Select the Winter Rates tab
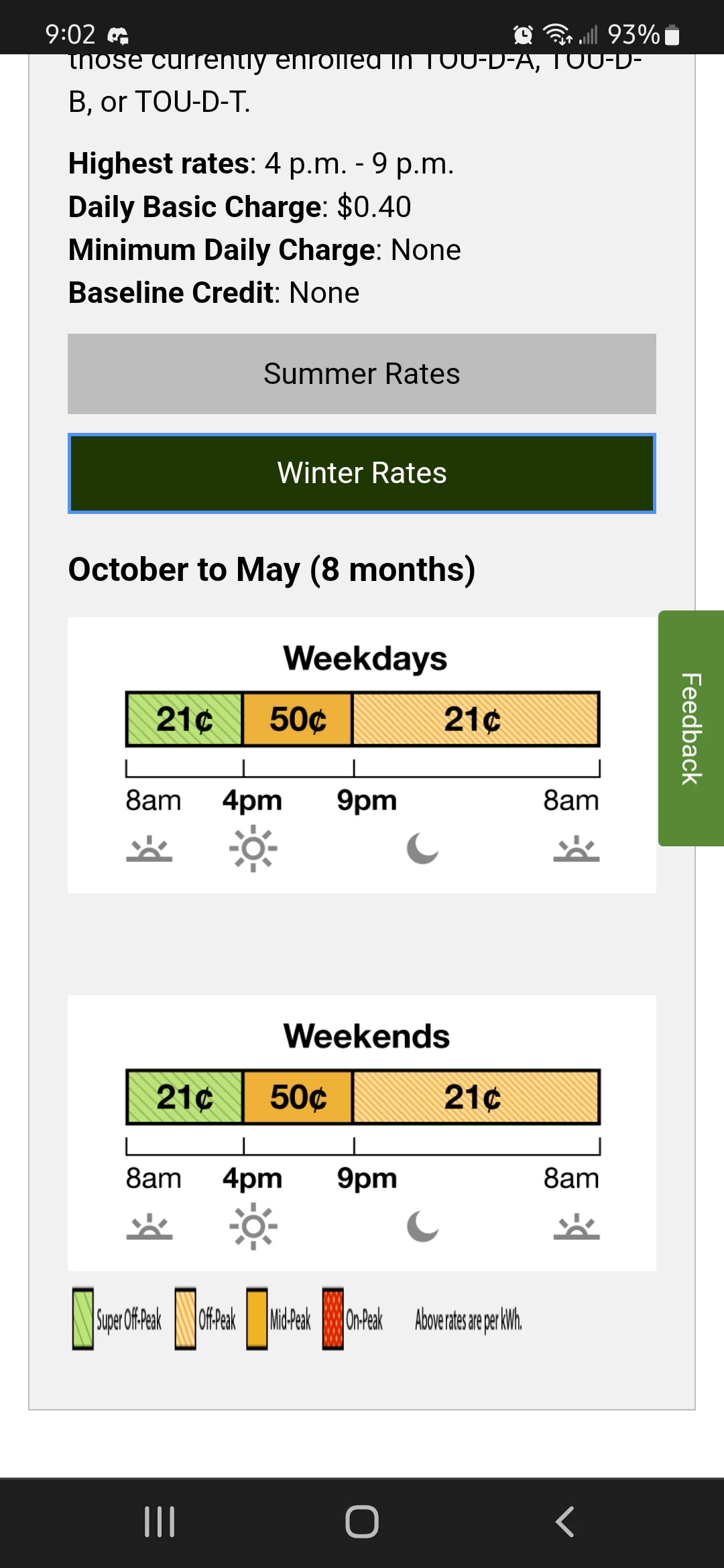Screen dimensions: 724x1568 361,473
